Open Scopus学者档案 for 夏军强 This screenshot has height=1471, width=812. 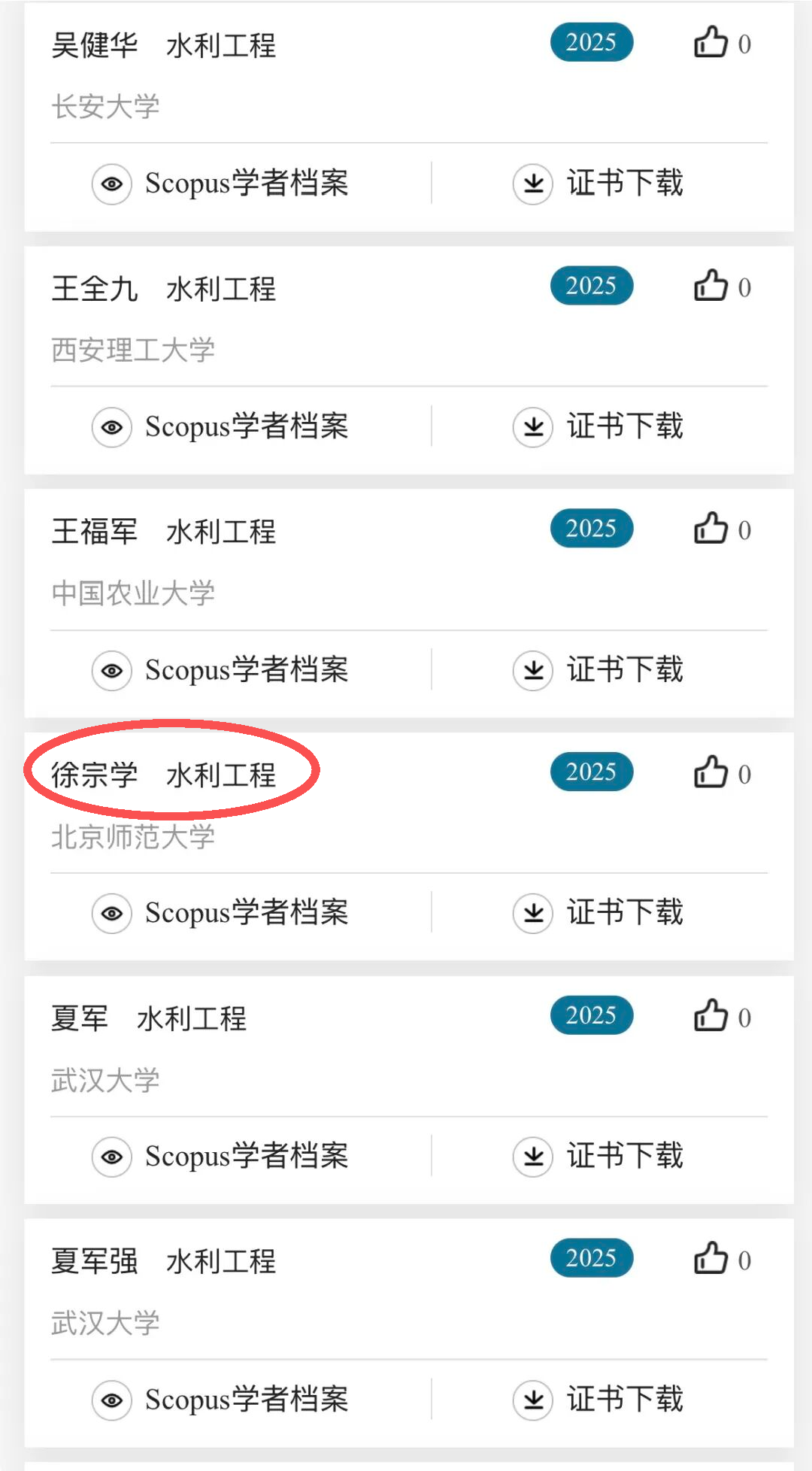220,1400
